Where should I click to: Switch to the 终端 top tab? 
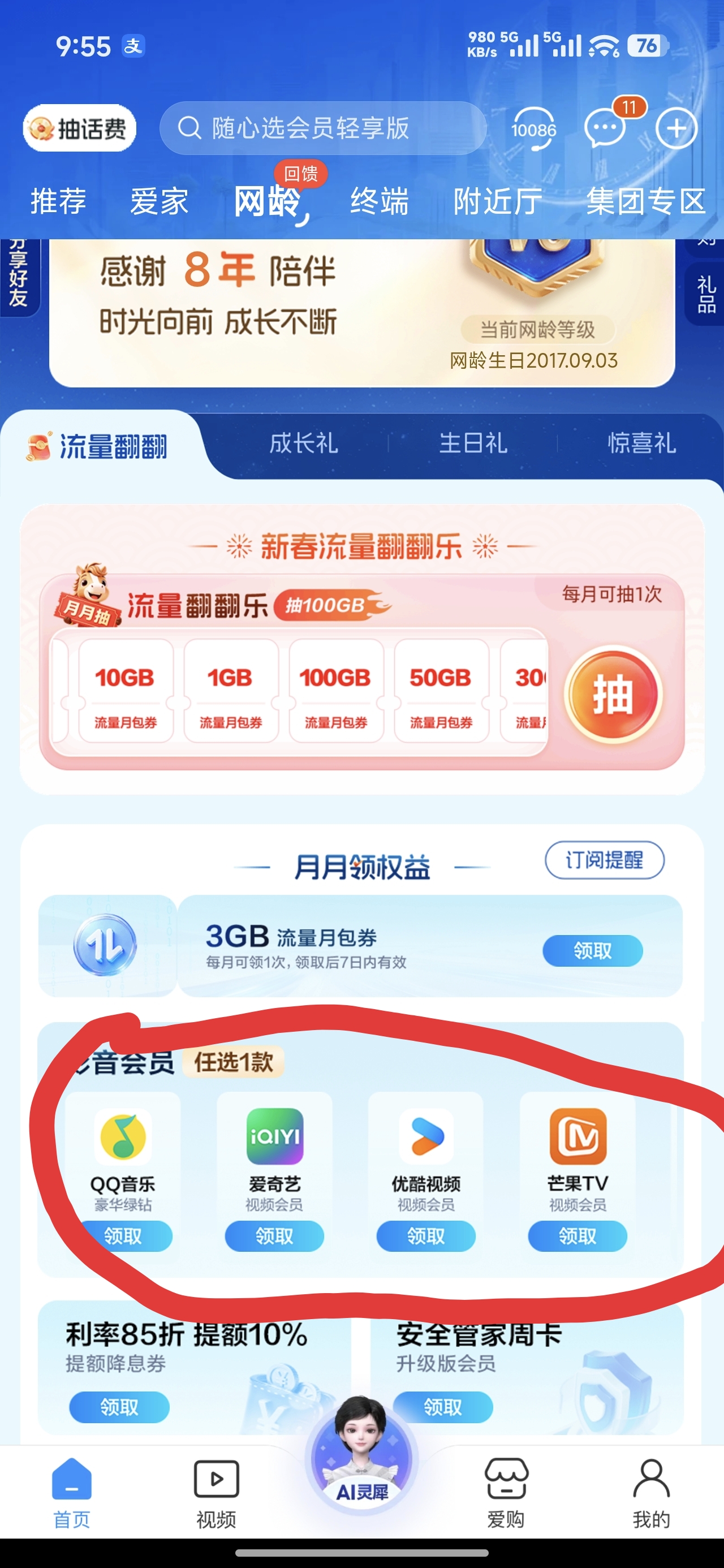[x=379, y=201]
